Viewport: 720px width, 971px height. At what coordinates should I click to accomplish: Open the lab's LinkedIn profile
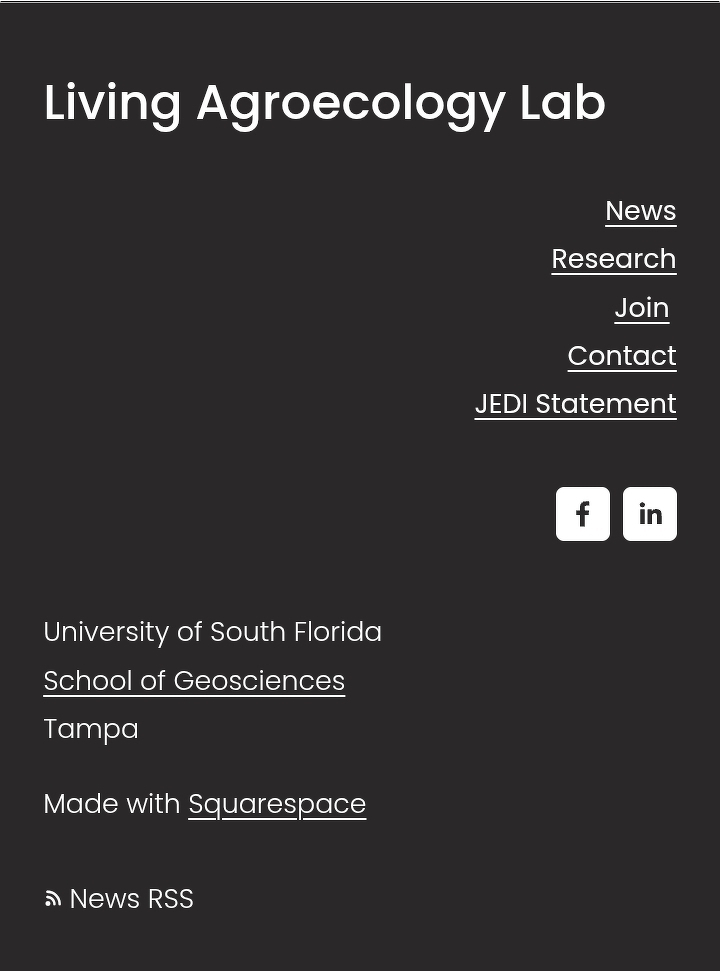point(650,514)
